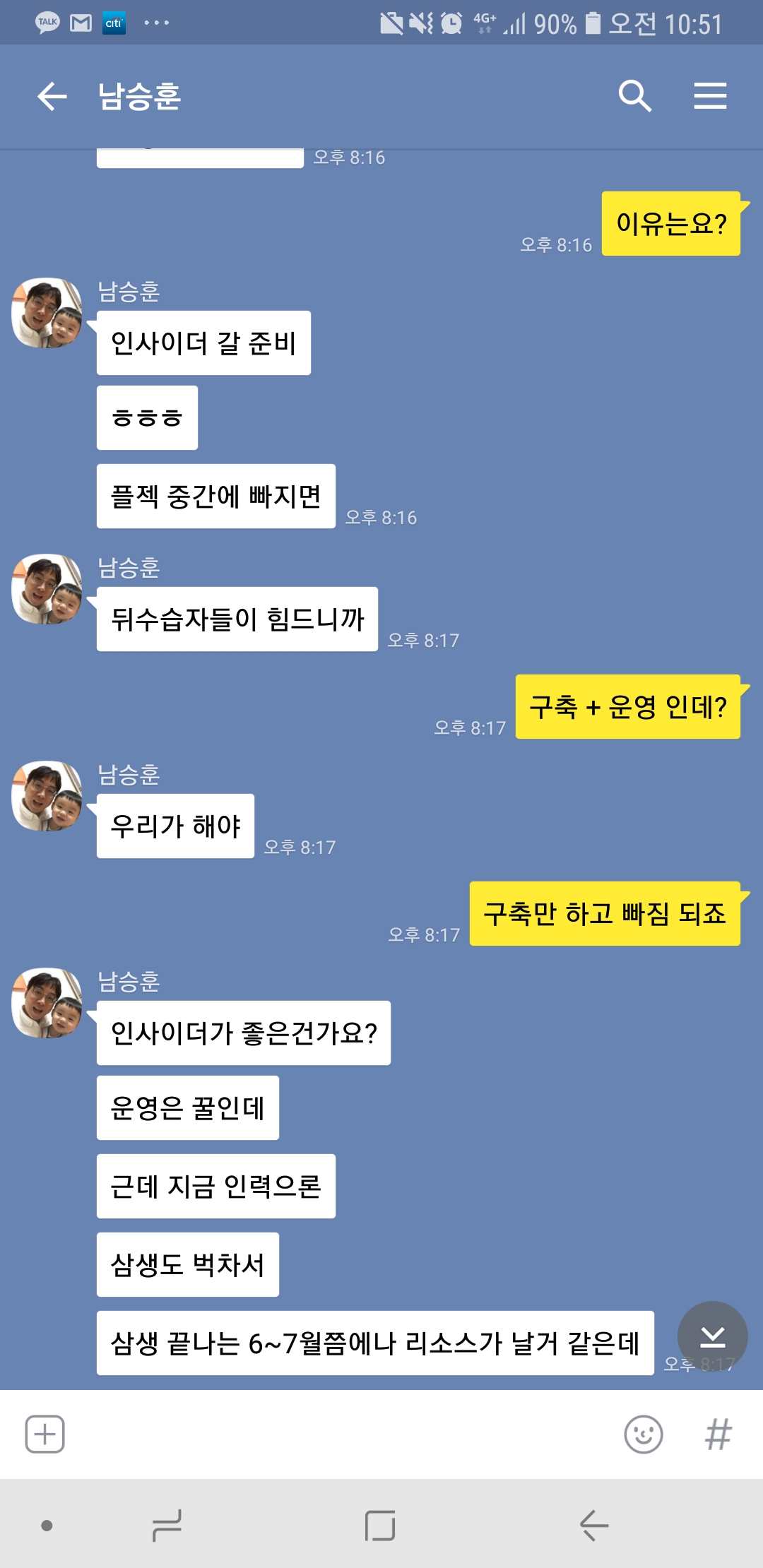The height and width of the screenshot is (1568, 763).
Task: Open the plus attachment menu
Action: (45, 1435)
